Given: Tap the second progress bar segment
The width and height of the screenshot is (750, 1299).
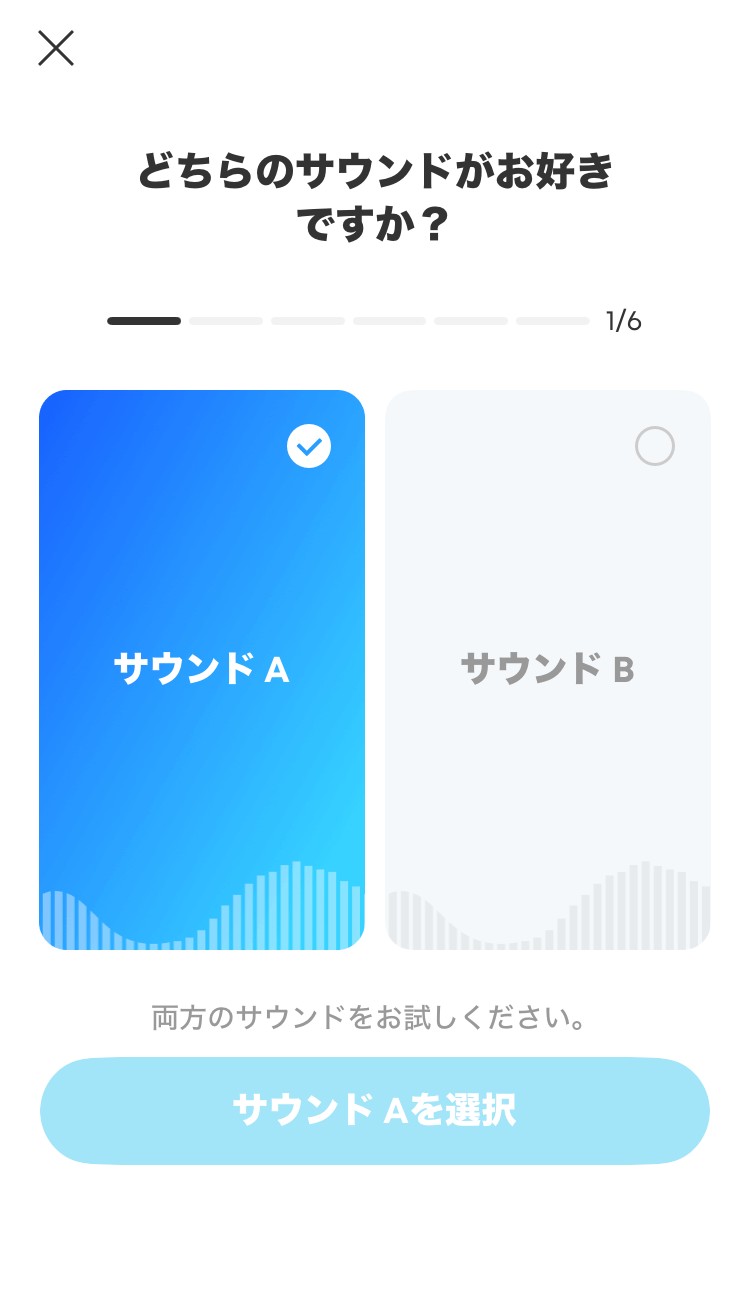Looking at the screenshot, I should 226,321.
